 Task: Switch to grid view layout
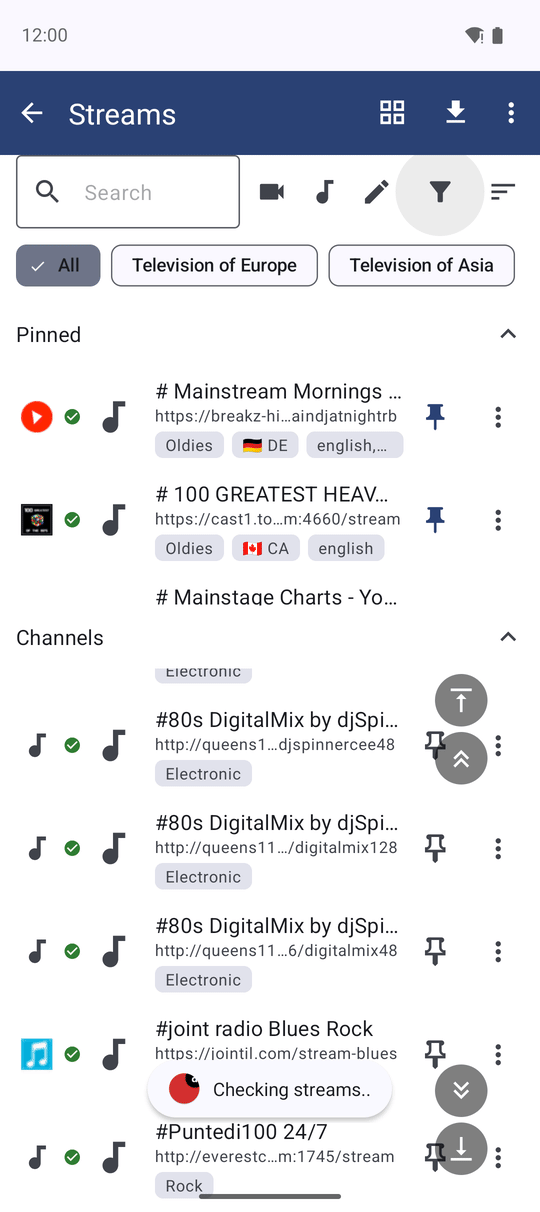(x=392, y=113)
